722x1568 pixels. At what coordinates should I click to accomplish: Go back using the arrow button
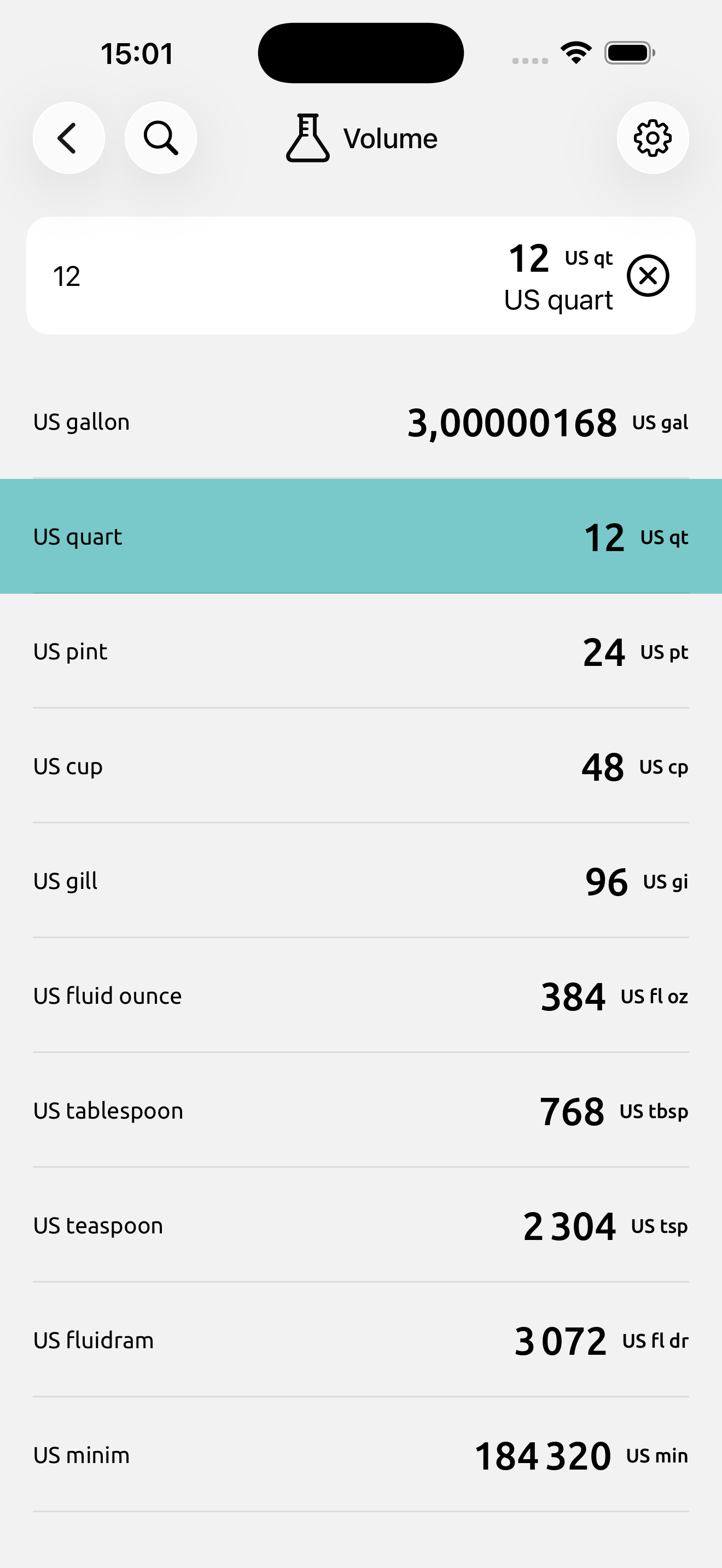tap(69, 138)
